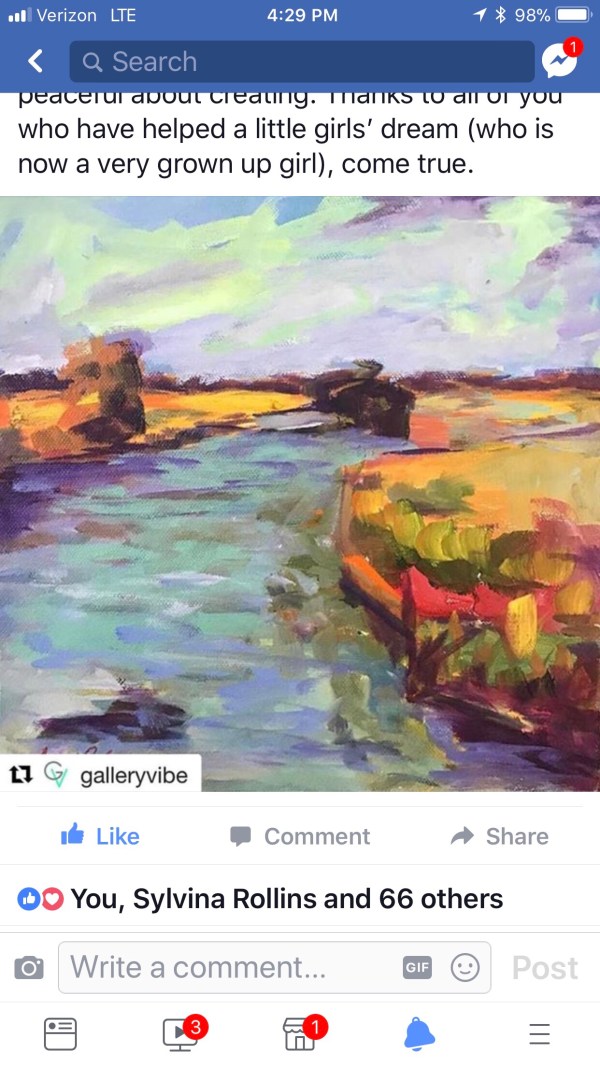Like this painting post

pos(100,836)
